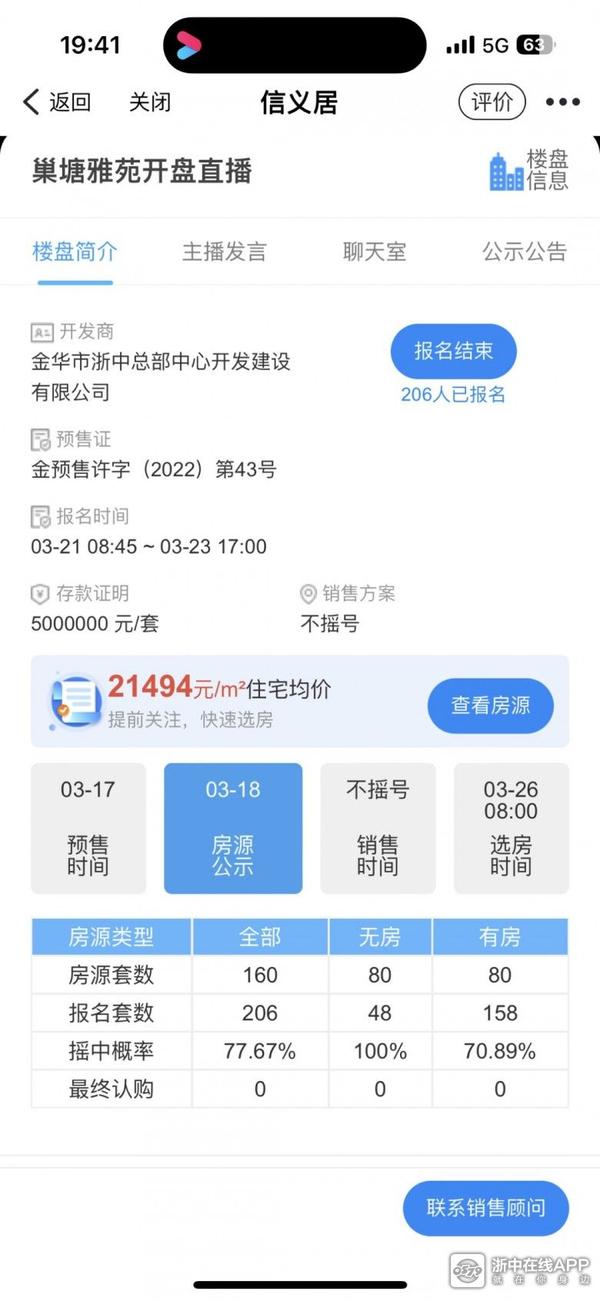Viewport: 600px width, 1301px height.
Task: Select the 03-26 选房时间 step
Action: pos(511,828)
